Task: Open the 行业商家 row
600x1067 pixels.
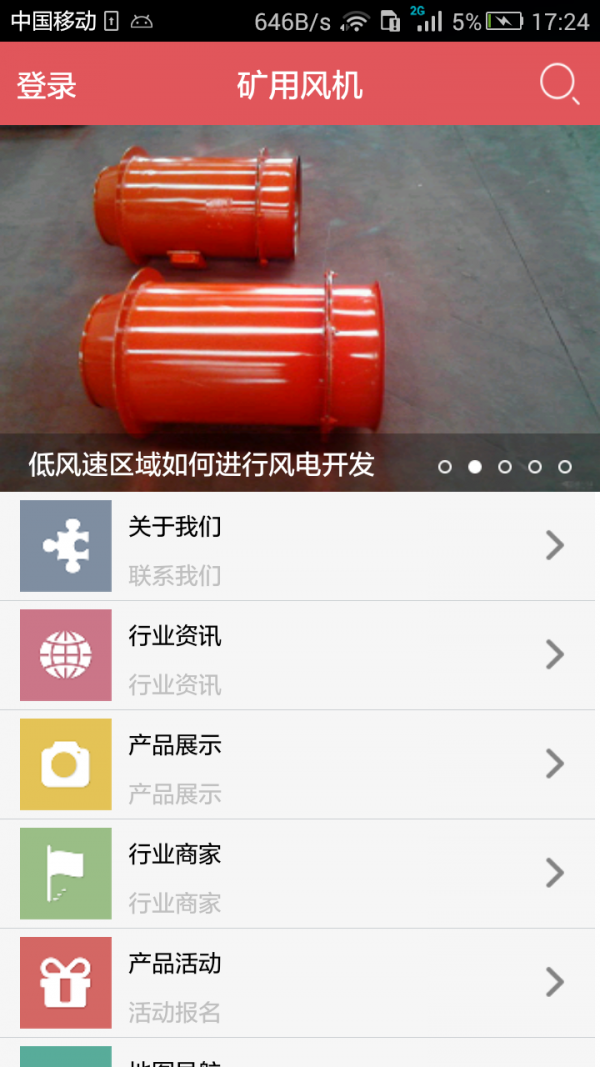Action: point(300,874)
